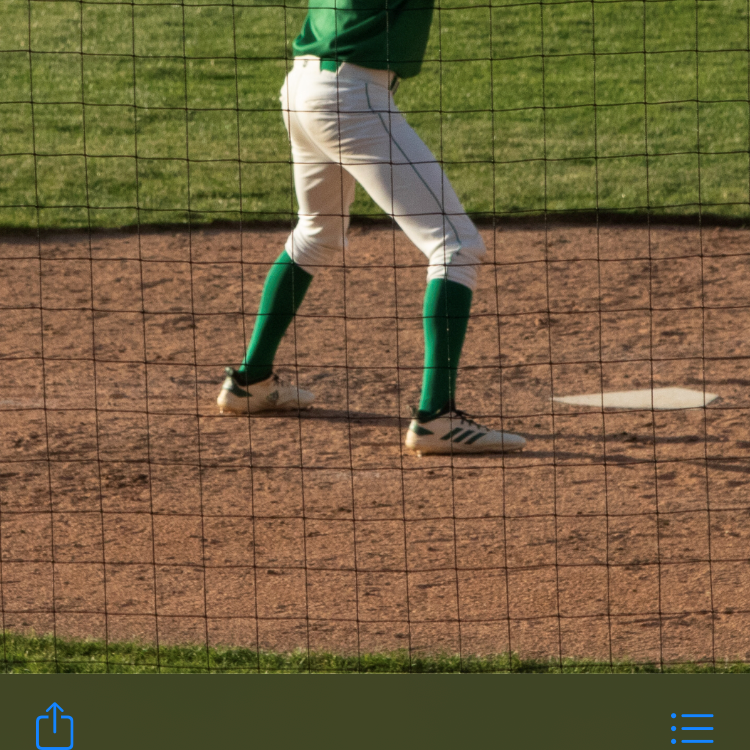Screen dimensions: 750x750
Task: Open the list view menu
Action: pyautogui.click(x=692, y=728)
